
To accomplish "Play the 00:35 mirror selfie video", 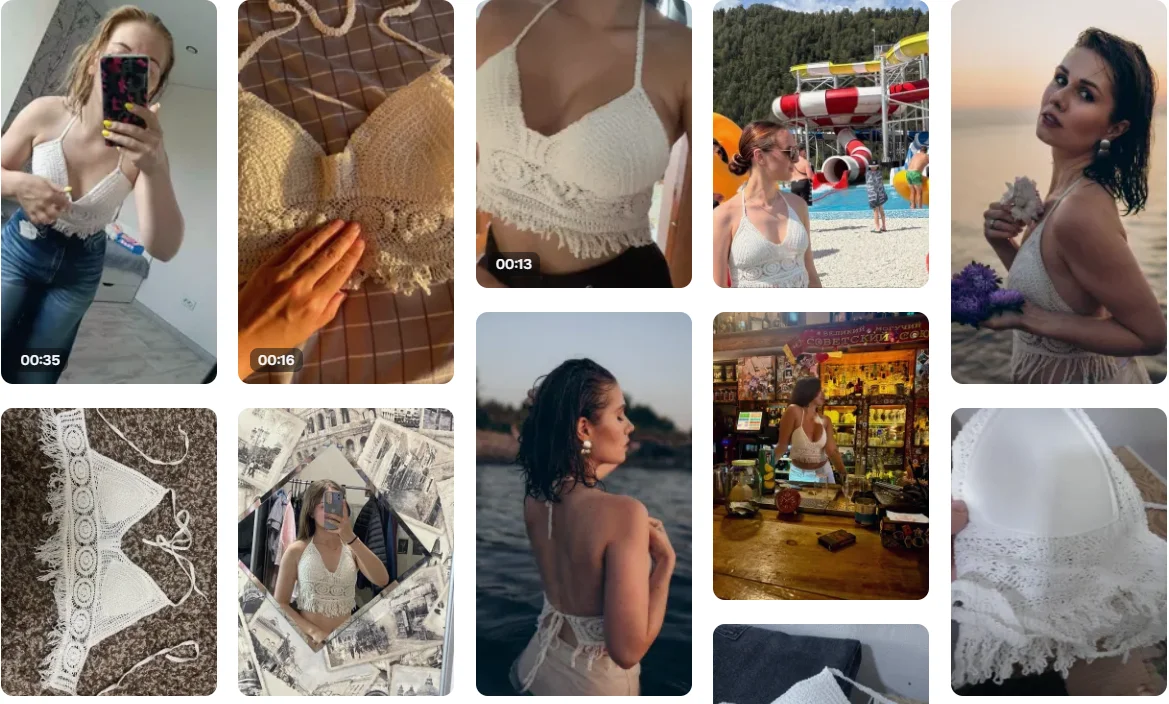I will pyautogui.click(x=108, y=191).
